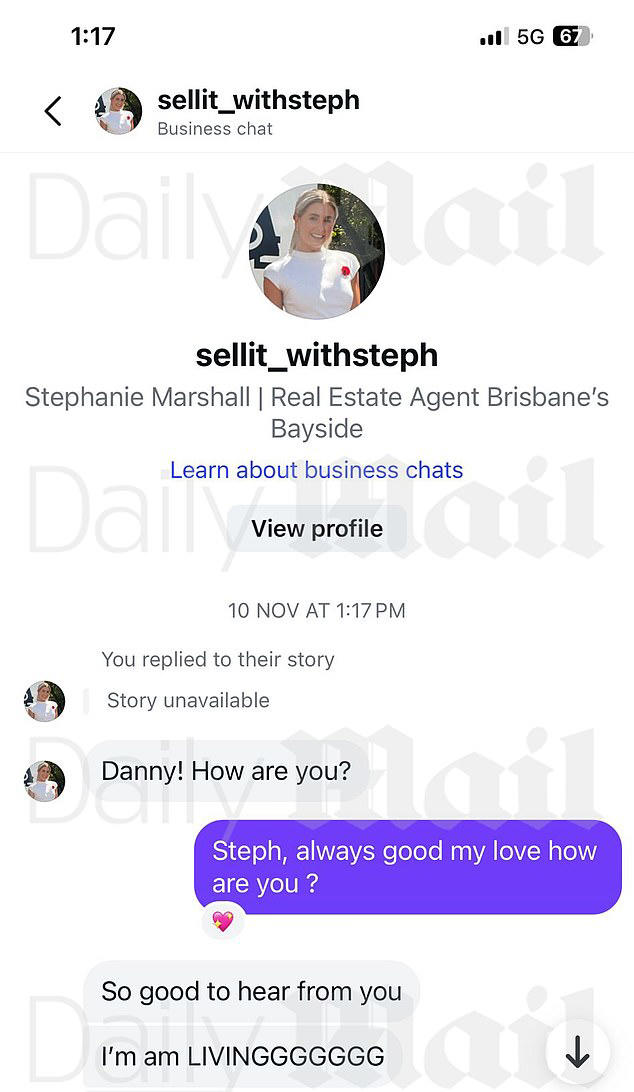Open Learn about business chats link
Viewport: 634px width, 1092px height.
coord(317,470)
